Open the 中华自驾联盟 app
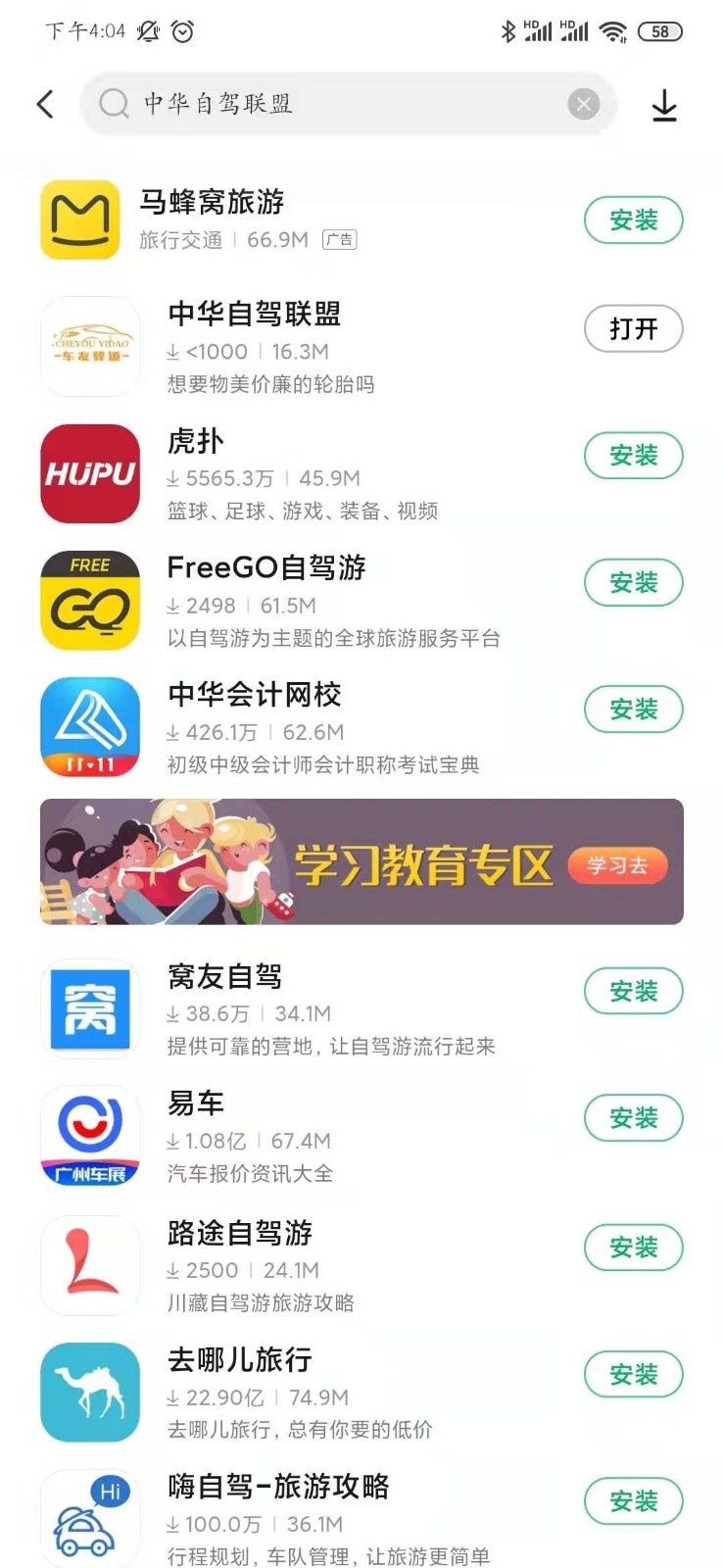 pyautogui.click(x=633, y=329)
